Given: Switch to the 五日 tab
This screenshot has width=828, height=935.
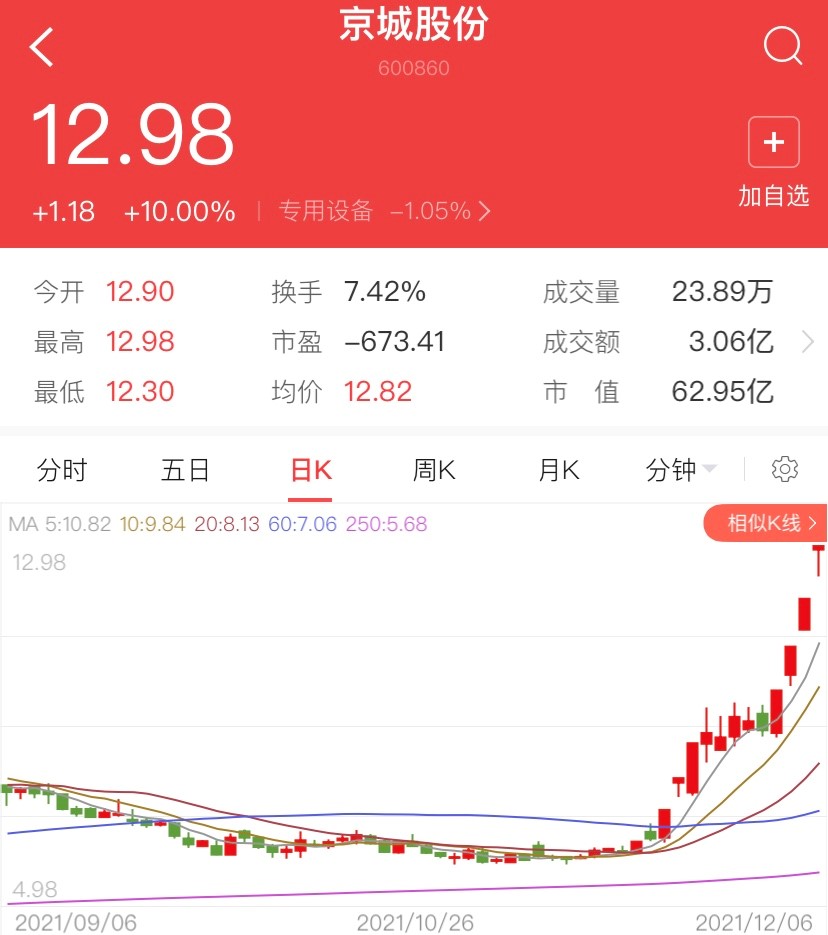Looking at the screenshot, I should (186, 470).
